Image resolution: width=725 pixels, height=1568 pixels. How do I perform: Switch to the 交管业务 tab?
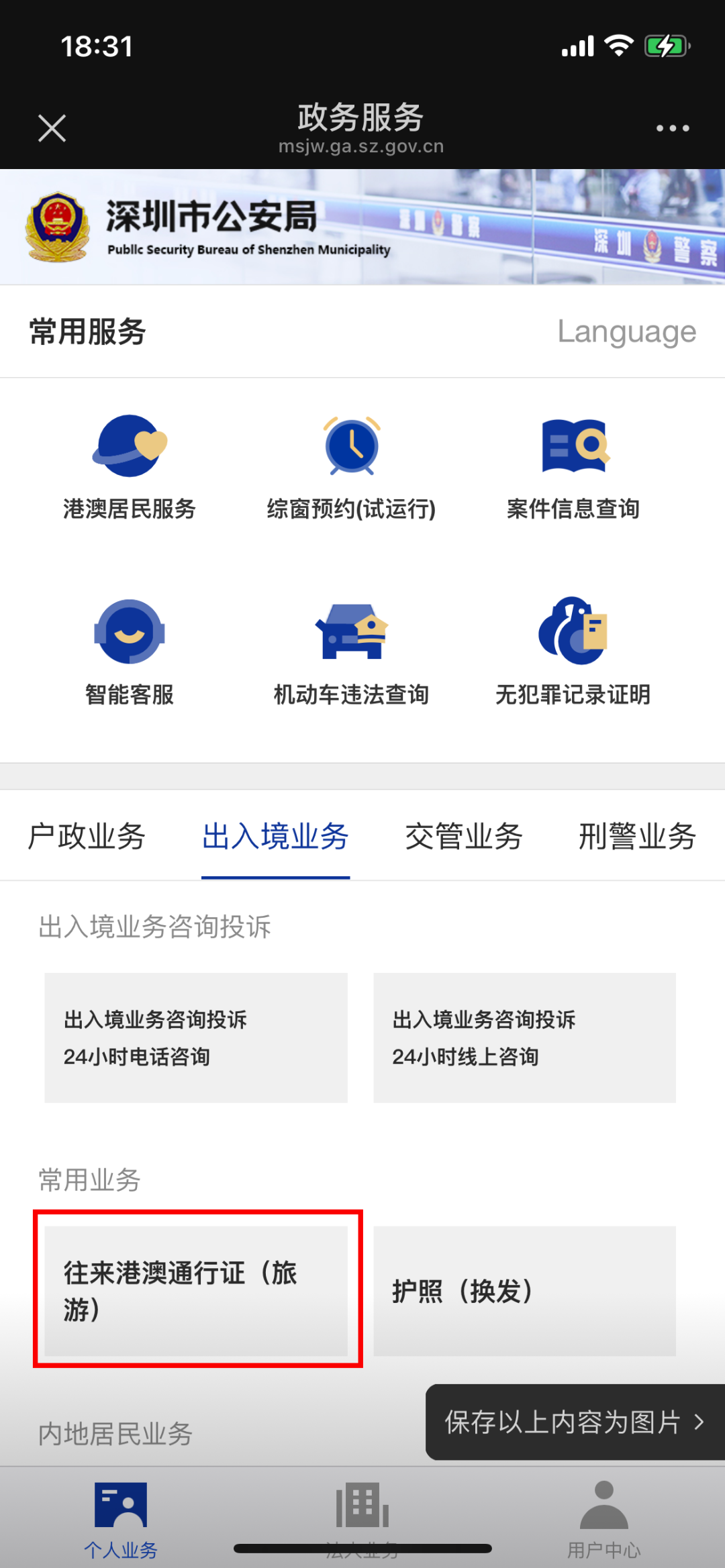point(463,837)
